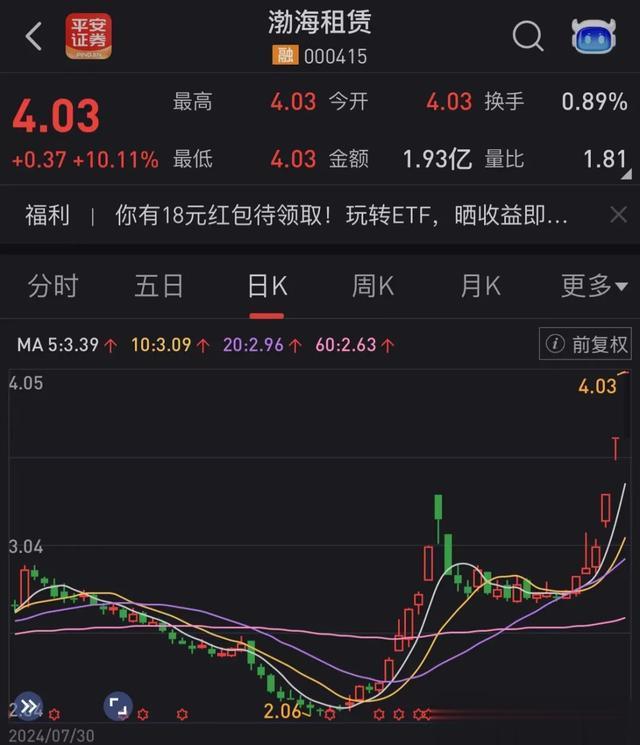Open the robot assistant icon
The image size is (640, 745).
[x=593, y=37]
